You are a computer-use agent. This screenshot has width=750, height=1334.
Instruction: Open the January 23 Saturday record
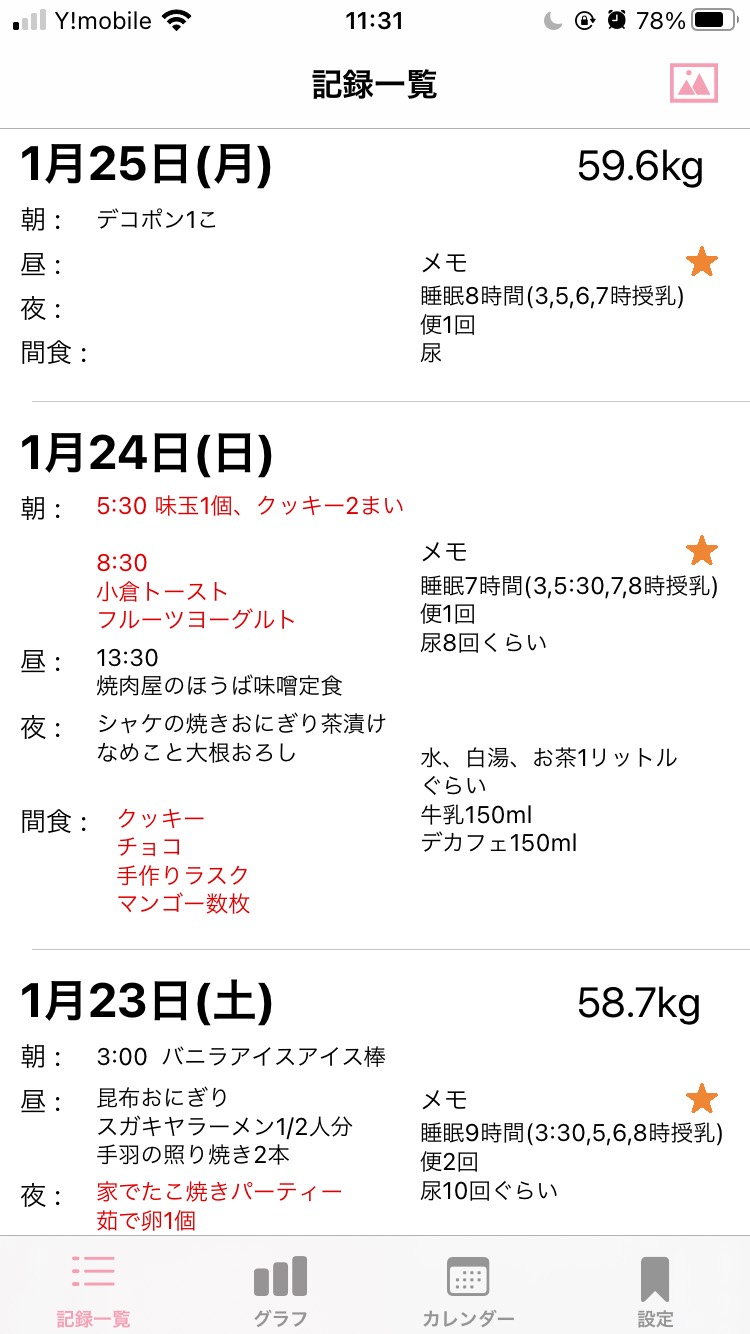375,1093
